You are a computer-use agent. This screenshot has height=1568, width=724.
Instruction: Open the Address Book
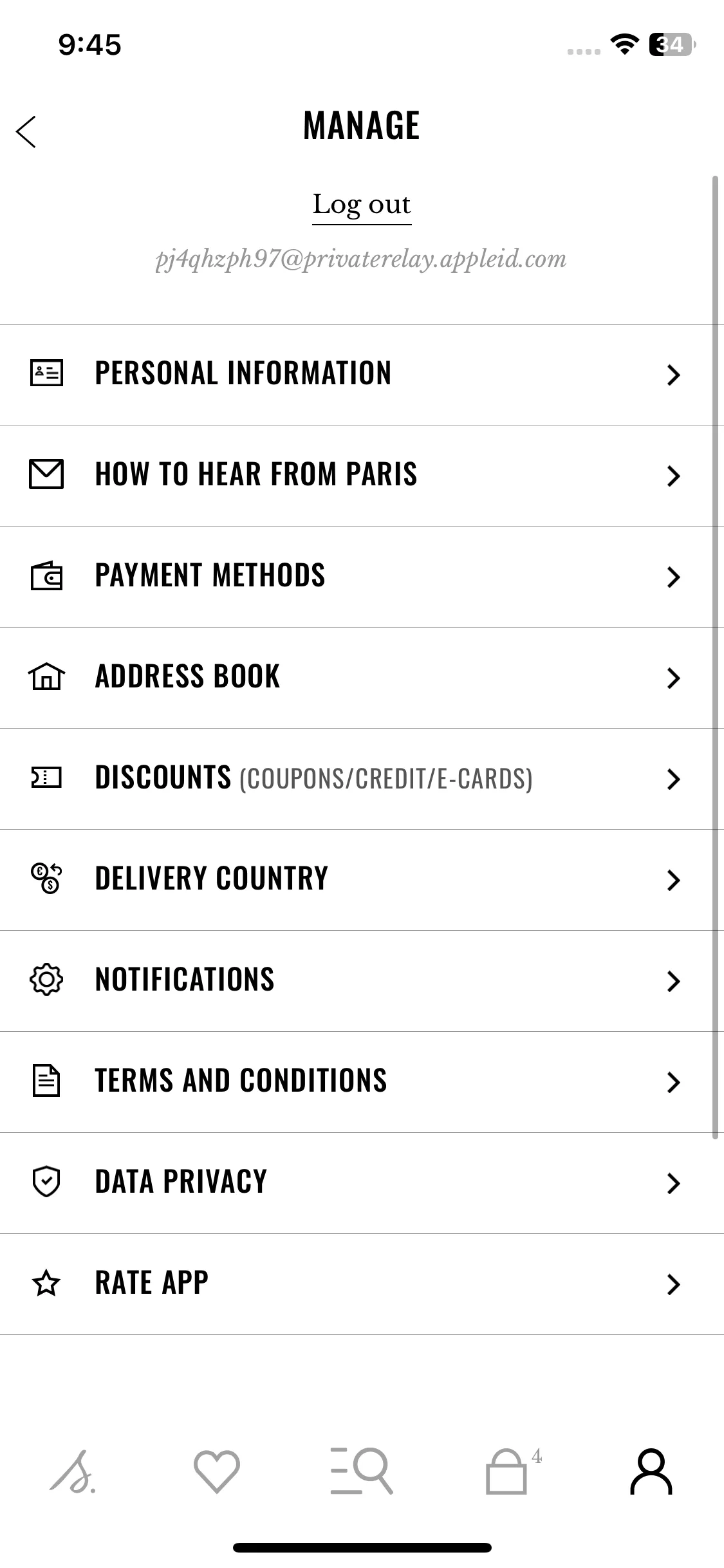(362, 677)
